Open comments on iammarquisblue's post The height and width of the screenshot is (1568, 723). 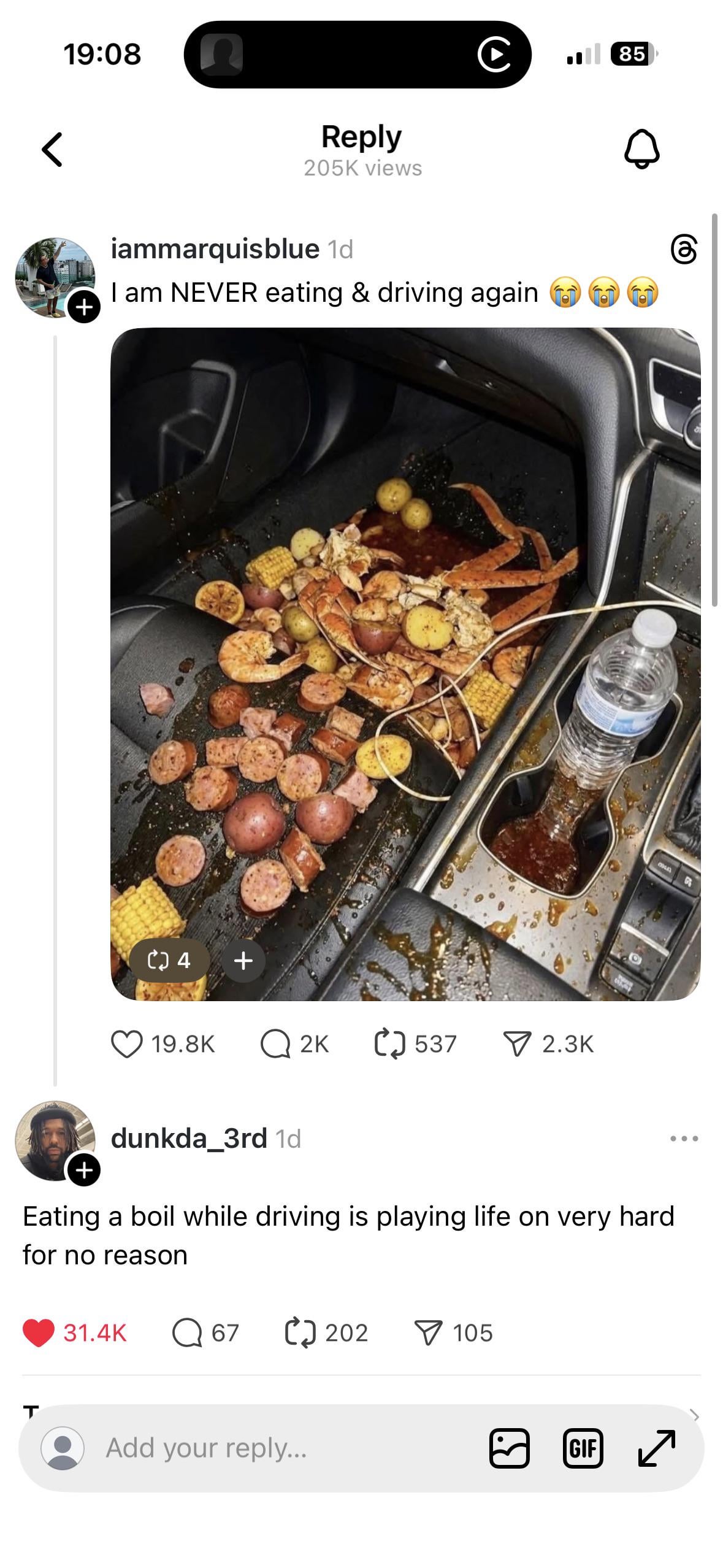tap(275, 1044)
